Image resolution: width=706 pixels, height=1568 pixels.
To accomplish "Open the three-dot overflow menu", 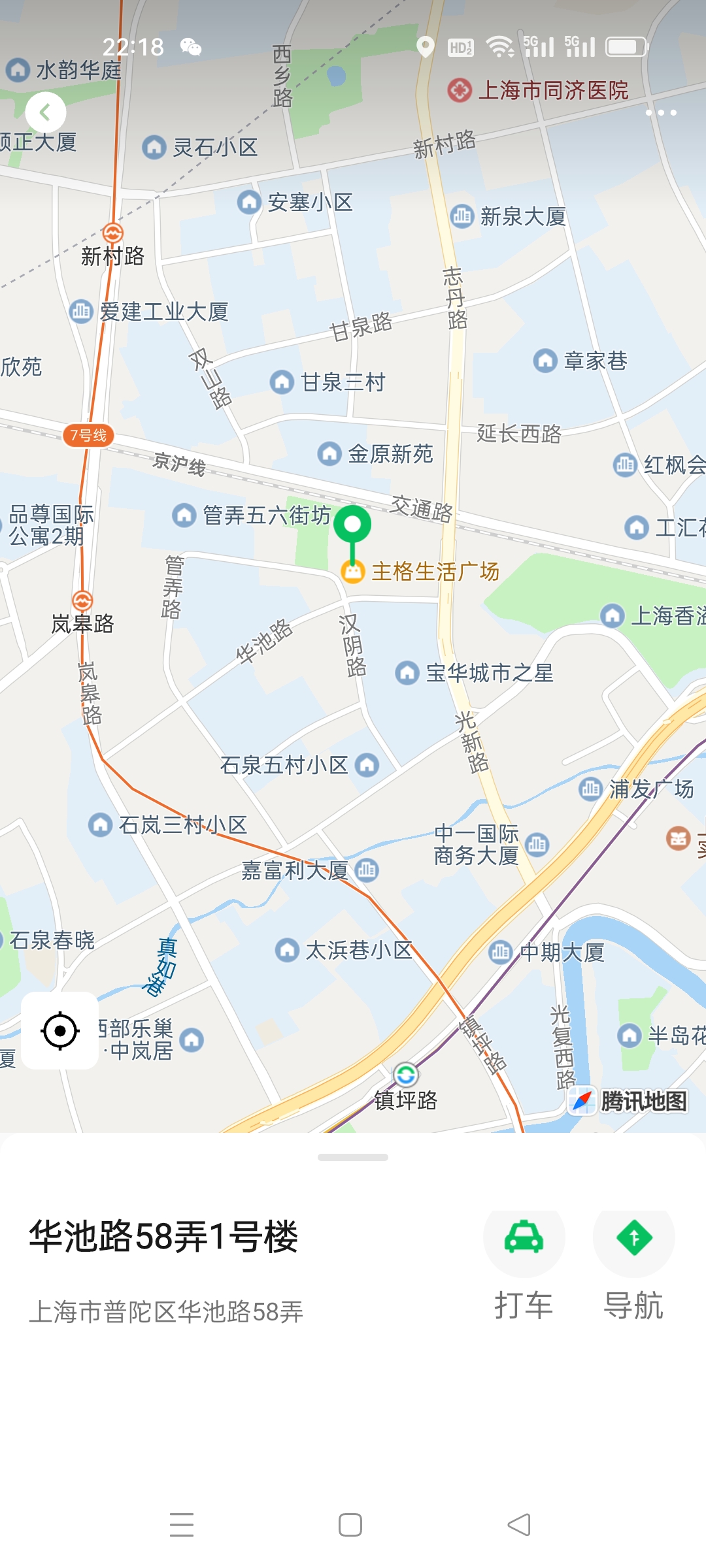I will (661, 112).
